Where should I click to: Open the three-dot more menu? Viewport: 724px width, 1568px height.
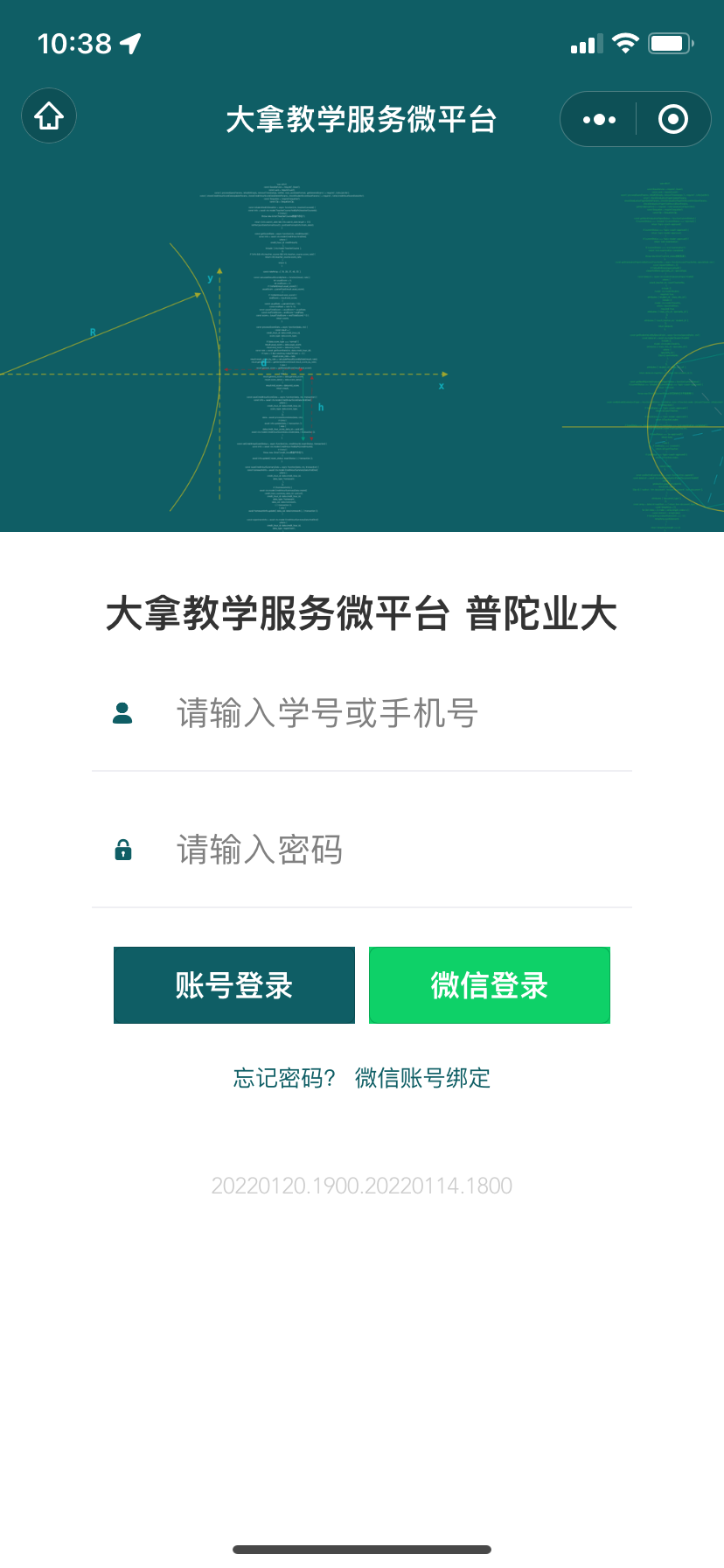(599, 120)
